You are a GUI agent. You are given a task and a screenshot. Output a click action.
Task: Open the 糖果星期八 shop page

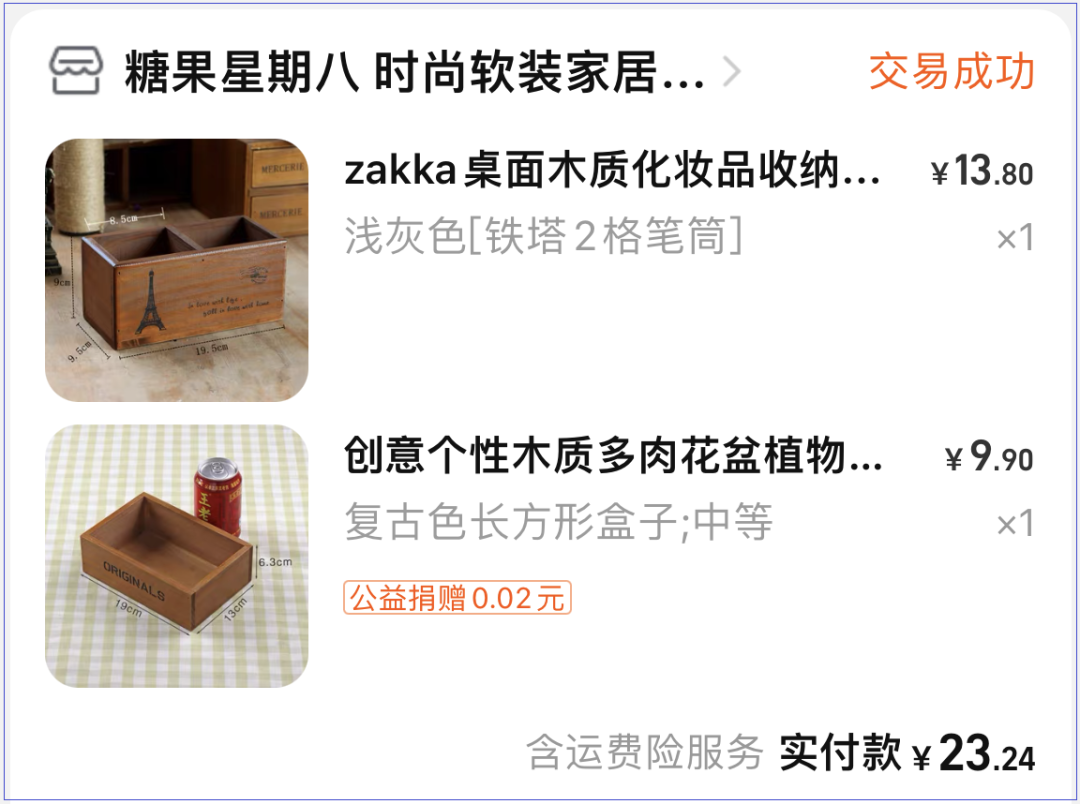(x=414, y=73)
